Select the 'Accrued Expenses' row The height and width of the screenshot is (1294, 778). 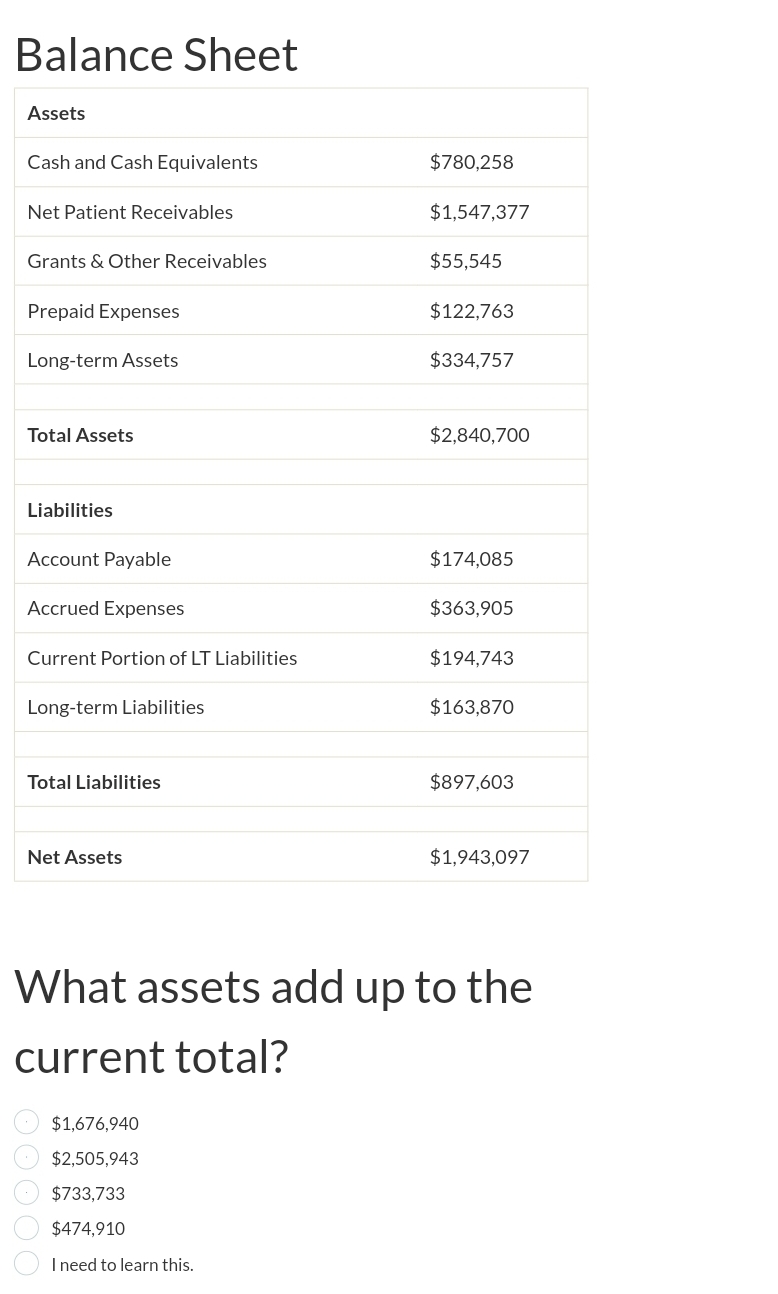(x=300, y=607)
